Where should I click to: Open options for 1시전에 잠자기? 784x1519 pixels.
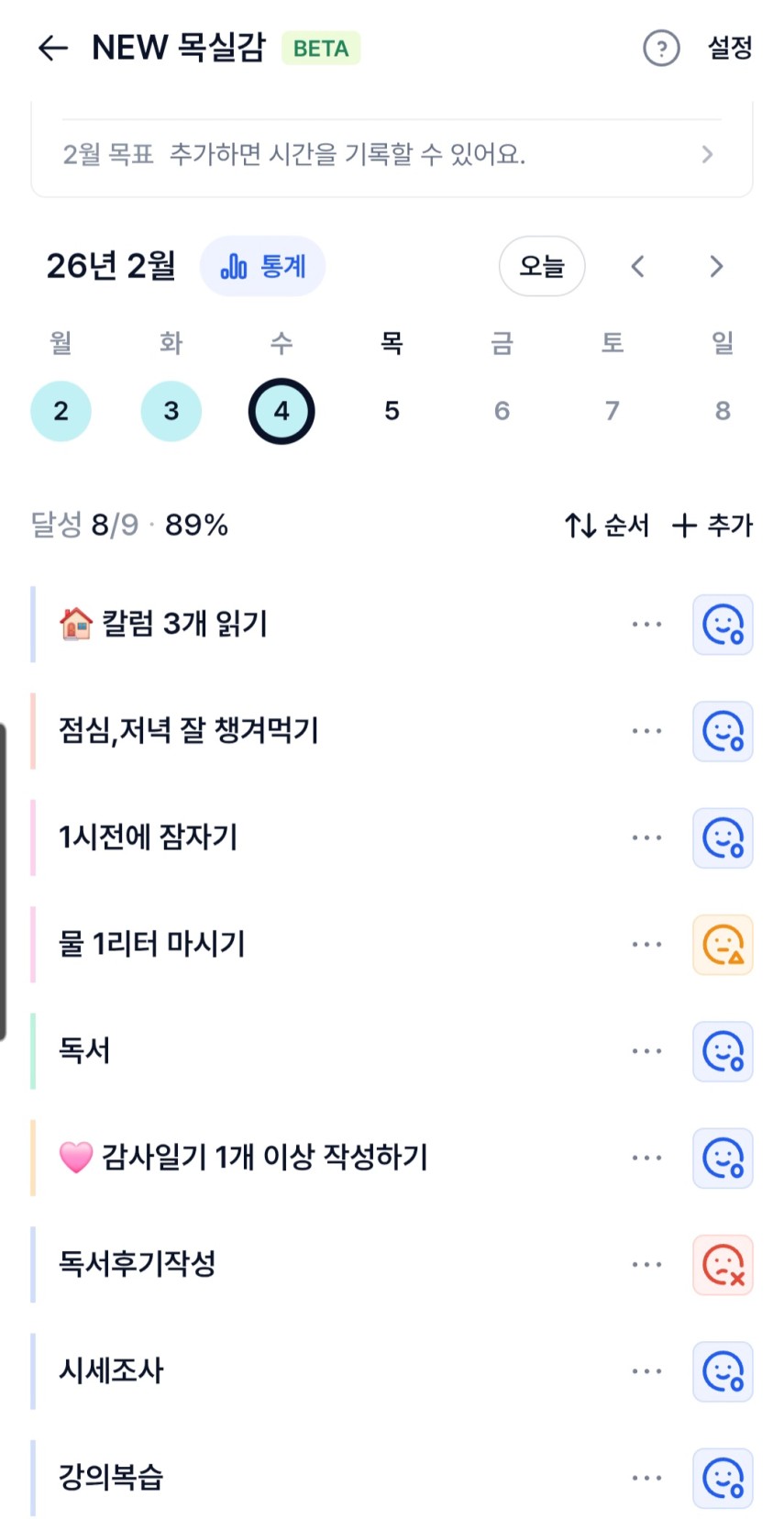point(646,838)
